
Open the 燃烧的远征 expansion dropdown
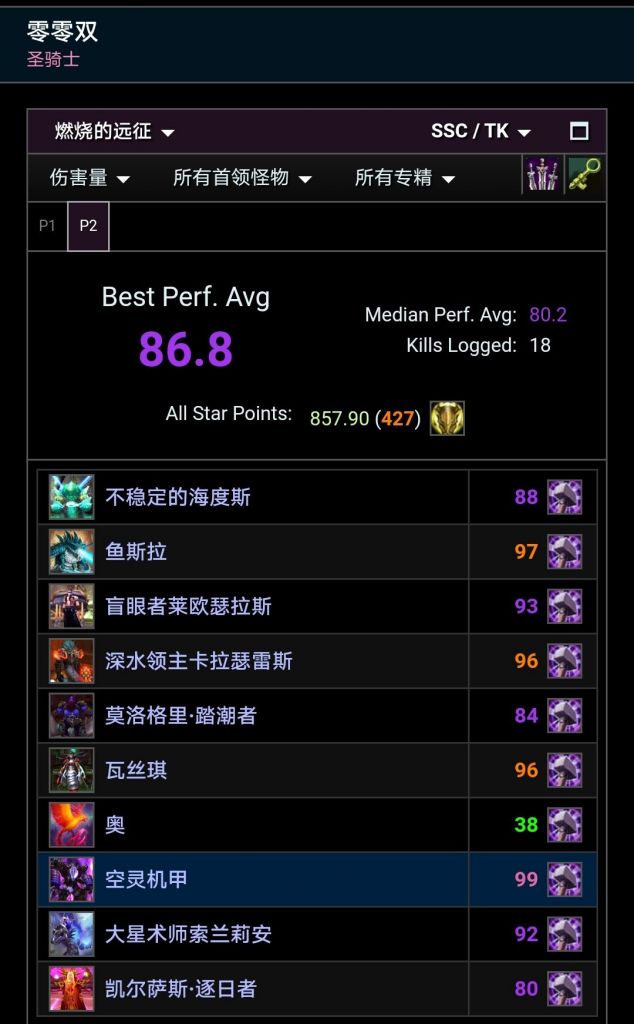click(114, 132)
